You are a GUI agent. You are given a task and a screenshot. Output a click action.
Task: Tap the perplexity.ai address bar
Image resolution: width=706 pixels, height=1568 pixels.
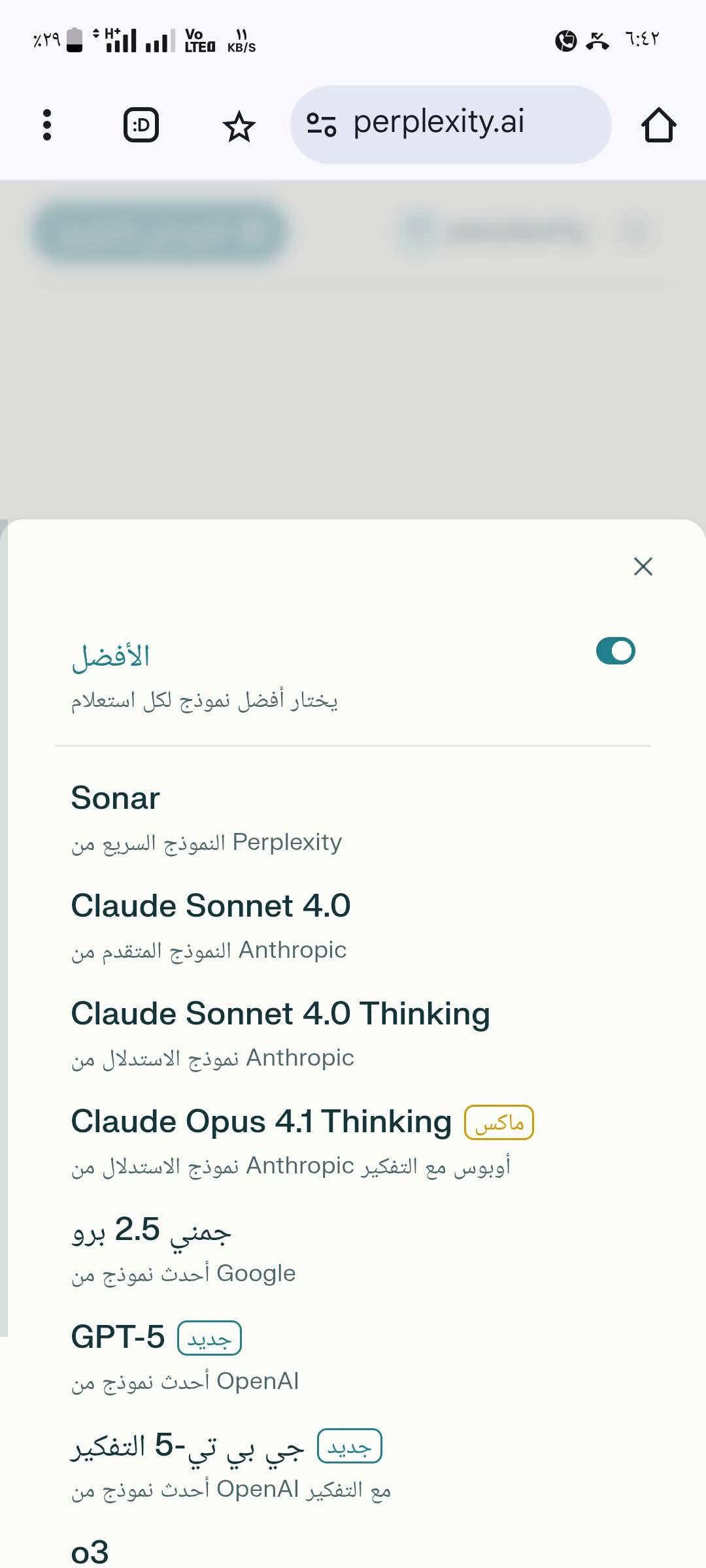click(451, 124)
